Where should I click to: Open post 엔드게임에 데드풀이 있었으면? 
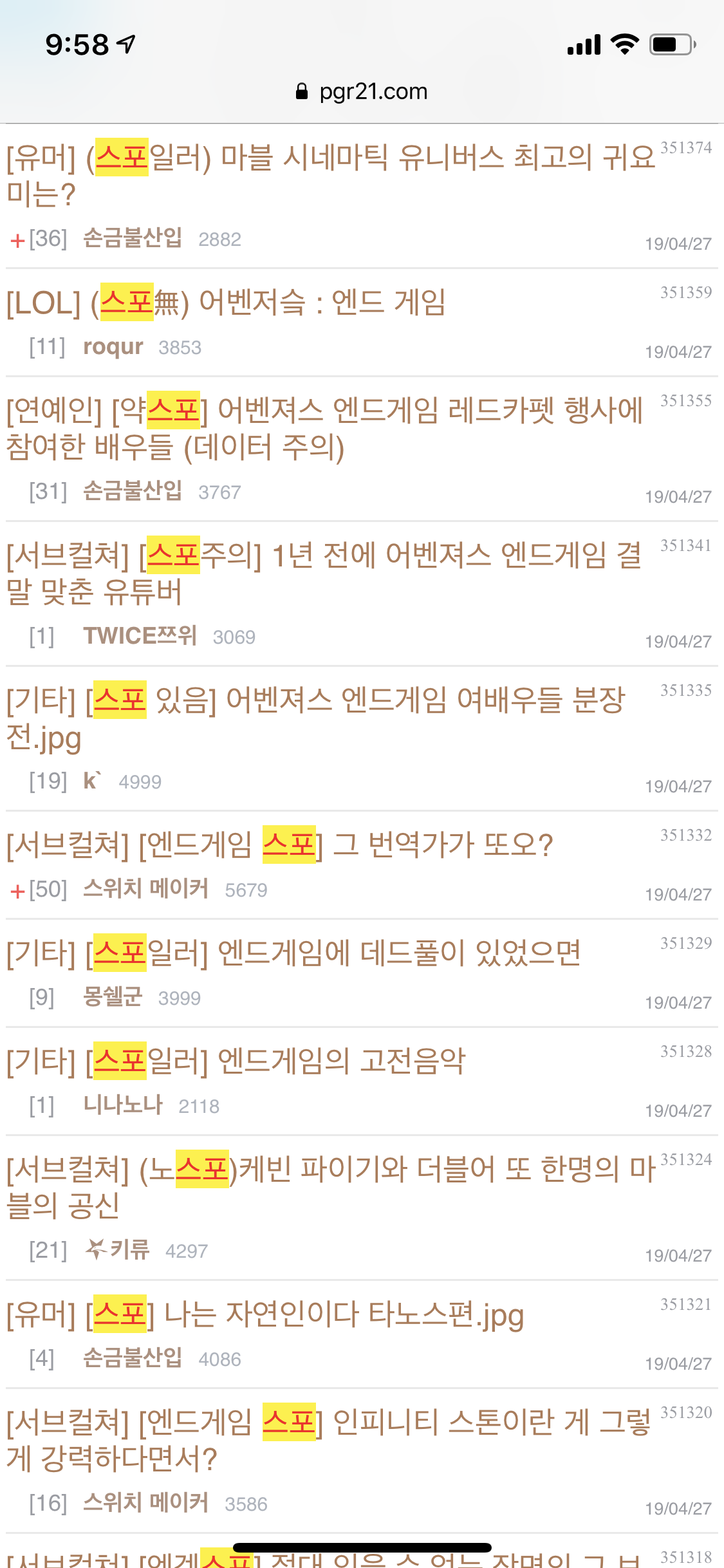tap(294, 953)
